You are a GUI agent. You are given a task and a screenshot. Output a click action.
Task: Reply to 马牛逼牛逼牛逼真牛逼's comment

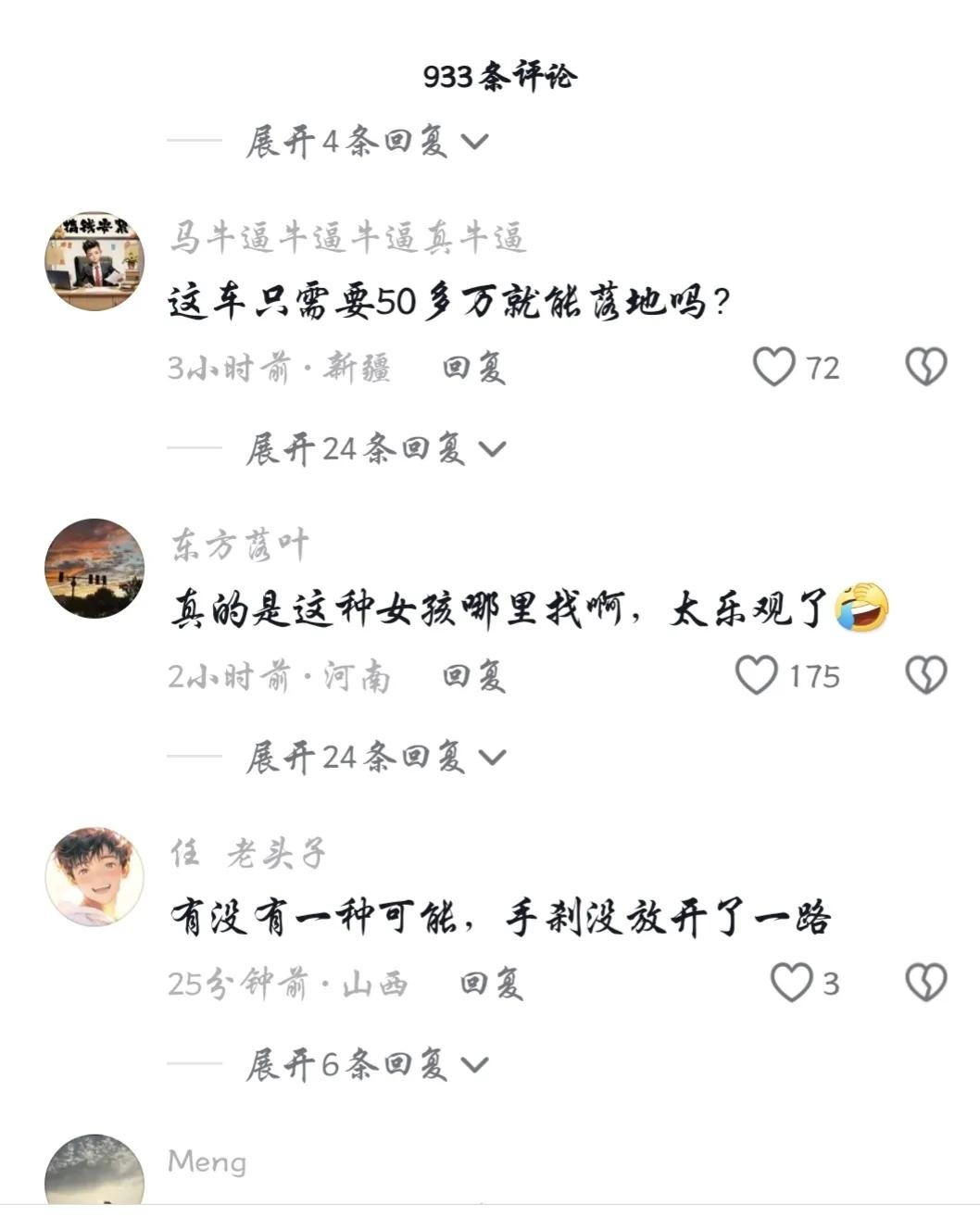coord(473,369)
